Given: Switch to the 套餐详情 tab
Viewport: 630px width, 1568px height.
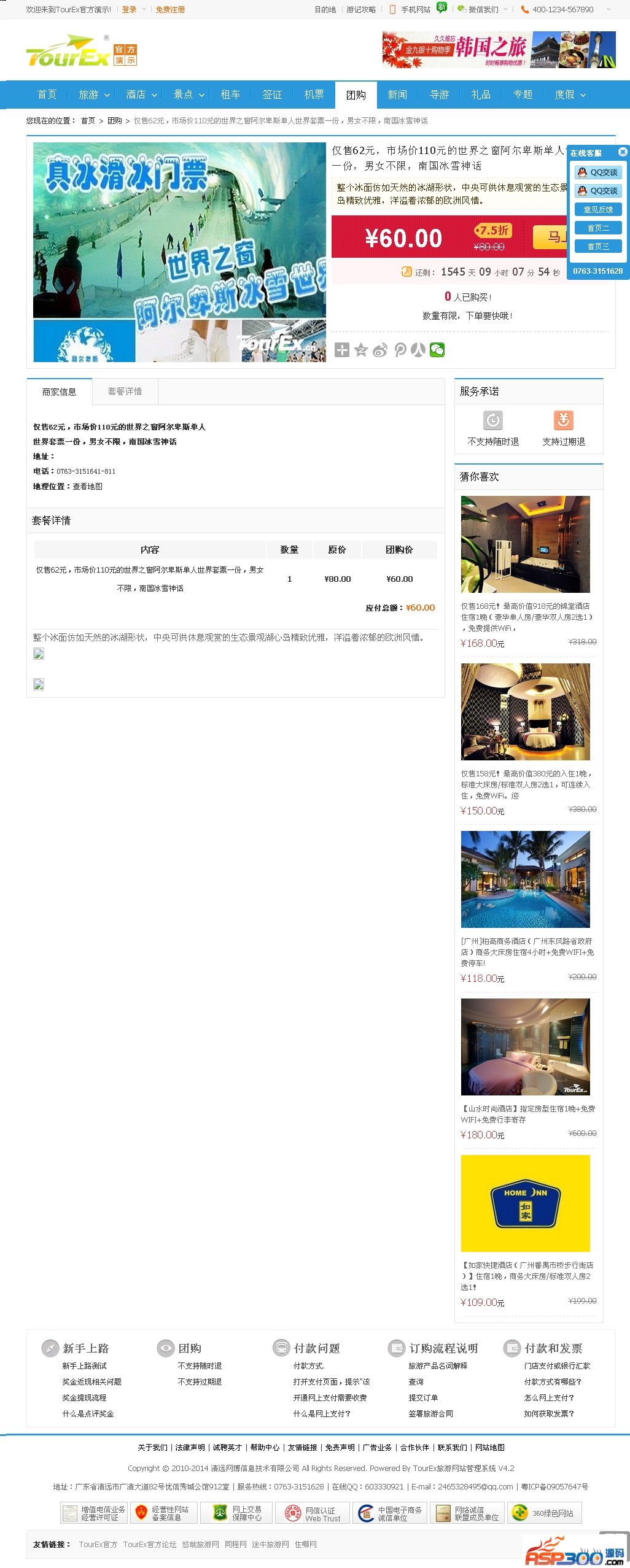Looking at the screenshot, I should click(125, 392).
